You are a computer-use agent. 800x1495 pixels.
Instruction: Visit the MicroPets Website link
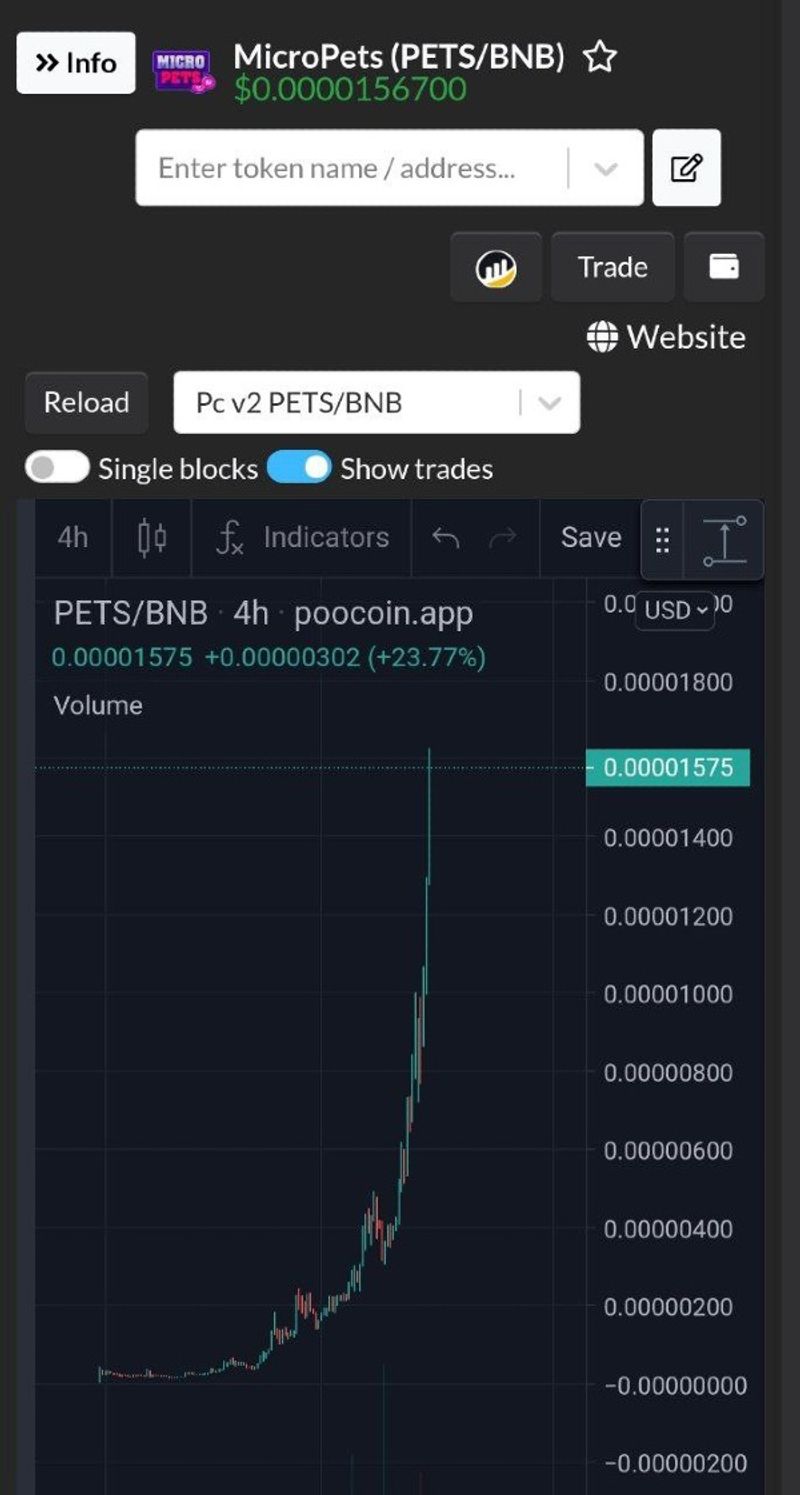coord(666,337)
